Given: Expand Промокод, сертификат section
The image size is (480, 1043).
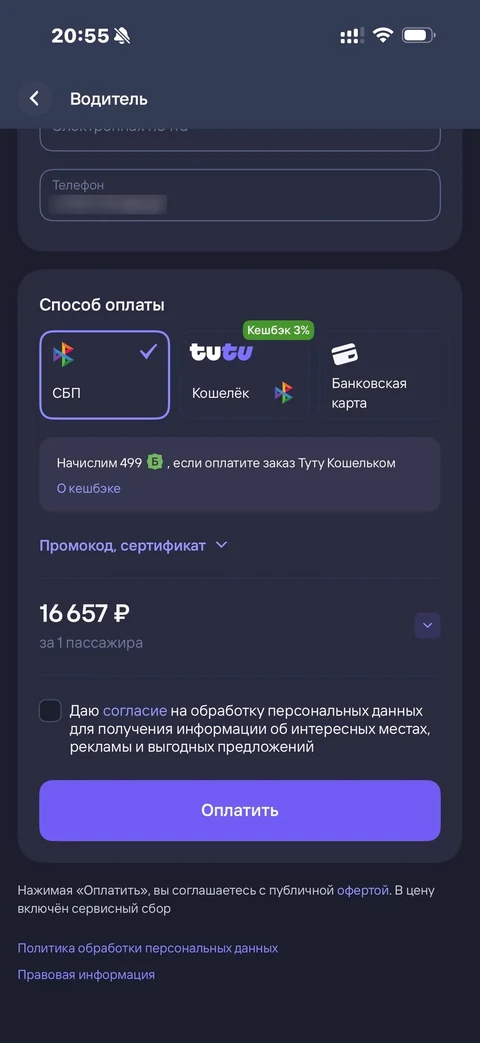Looking at the screenshot, I should point(134,545).
